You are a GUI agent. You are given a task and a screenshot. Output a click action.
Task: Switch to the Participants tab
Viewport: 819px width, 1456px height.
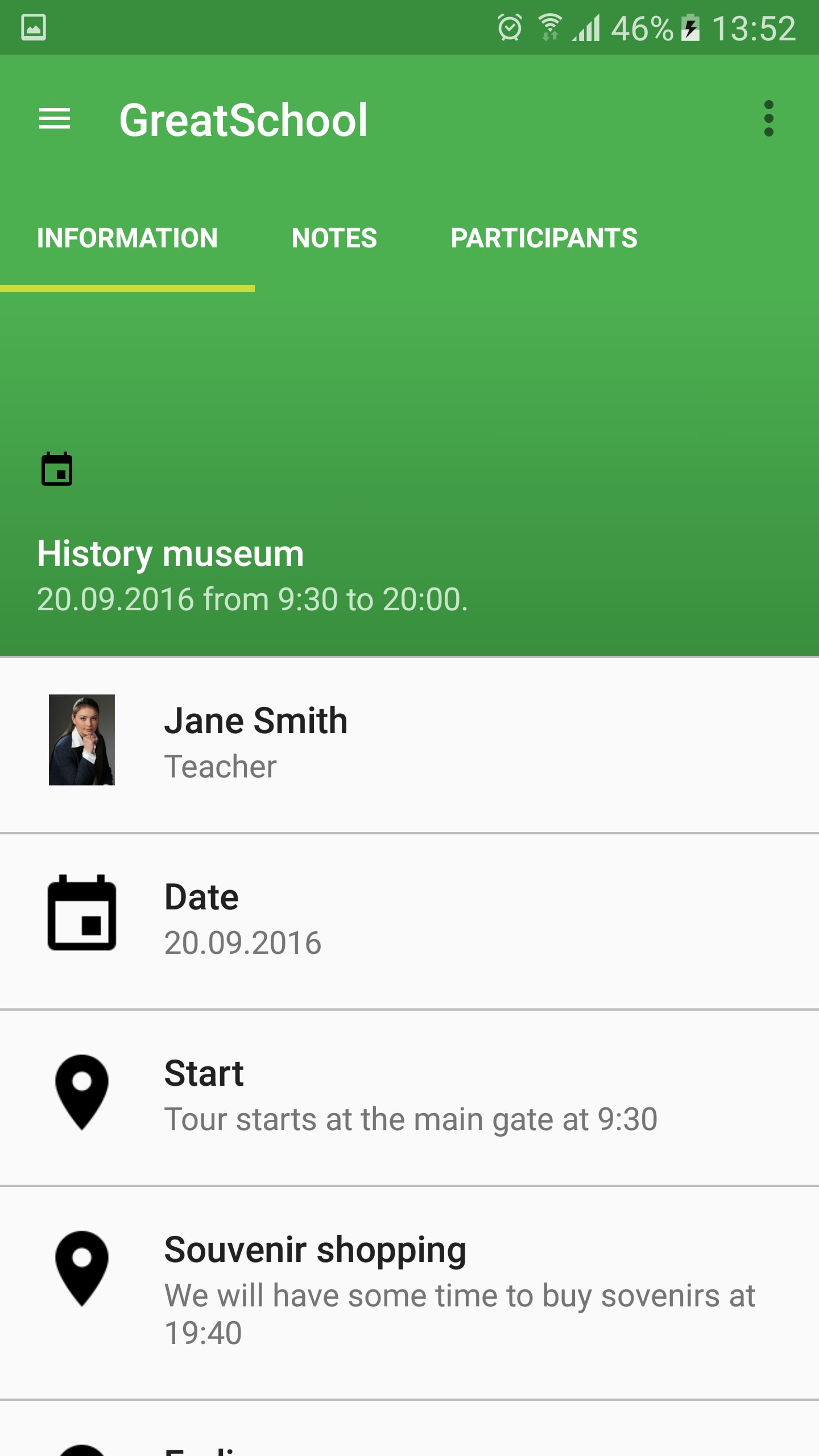coord(544,238)
